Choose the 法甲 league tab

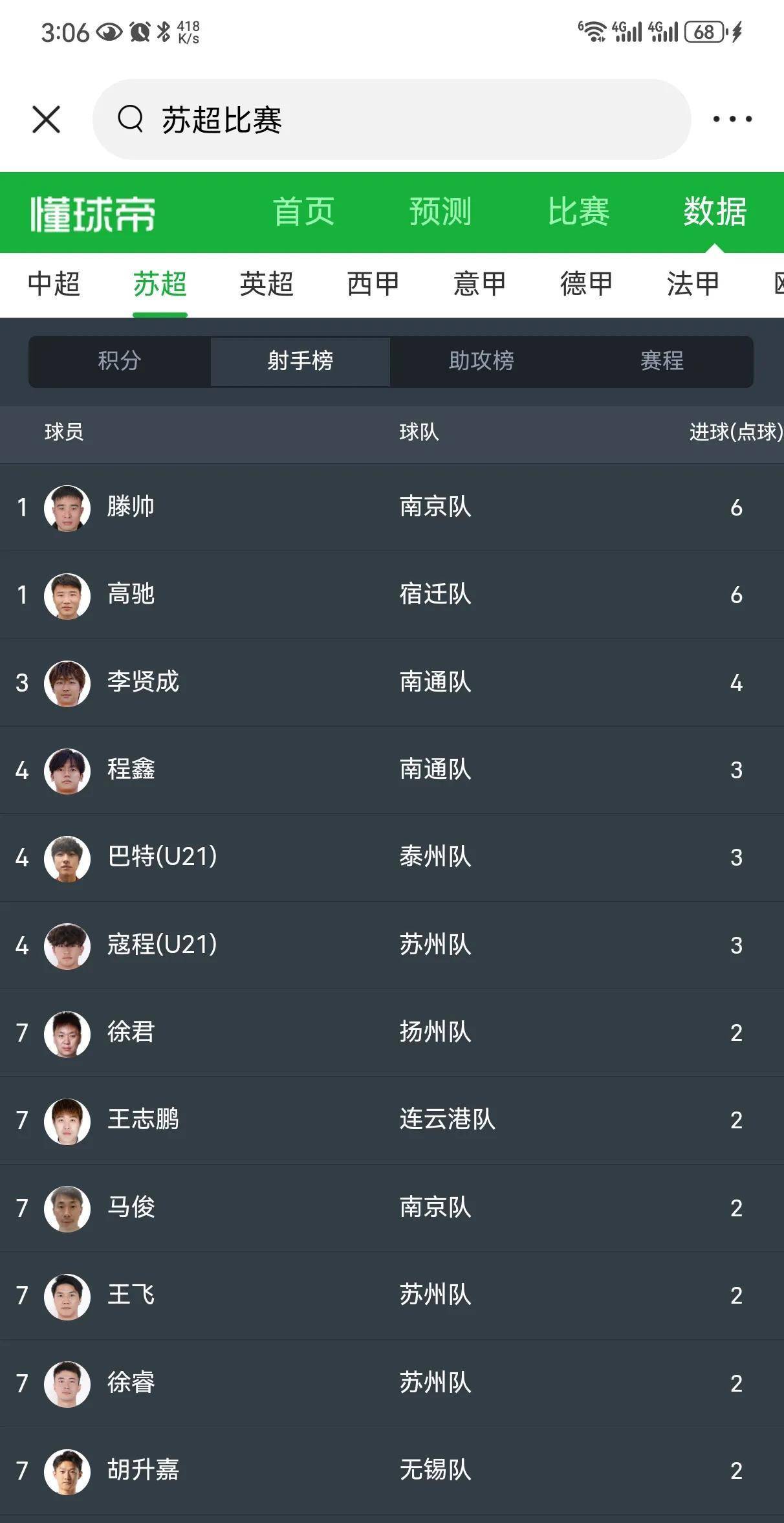(x=693, y=284)
